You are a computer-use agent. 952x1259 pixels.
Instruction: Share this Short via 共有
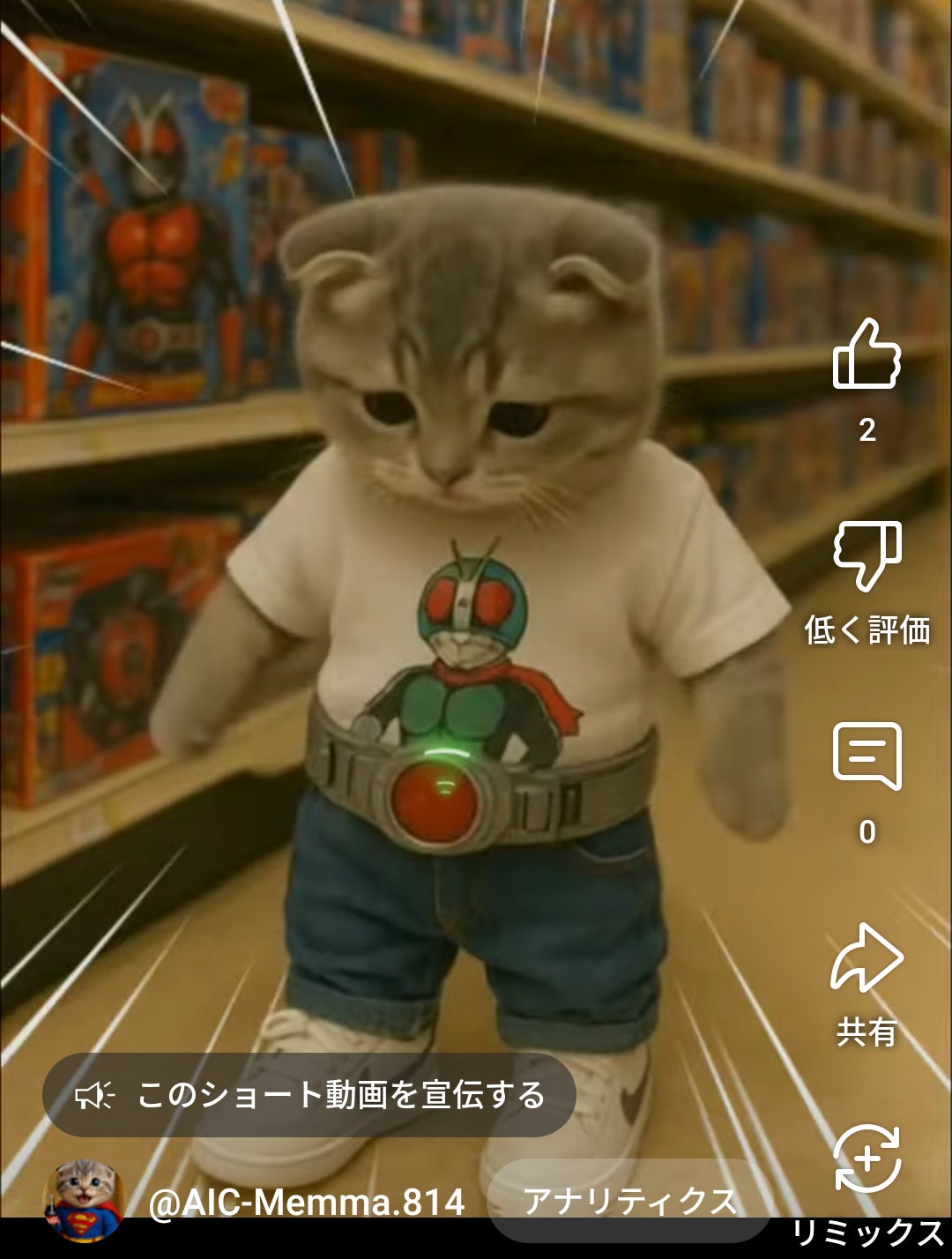click(x=867, y=959)
